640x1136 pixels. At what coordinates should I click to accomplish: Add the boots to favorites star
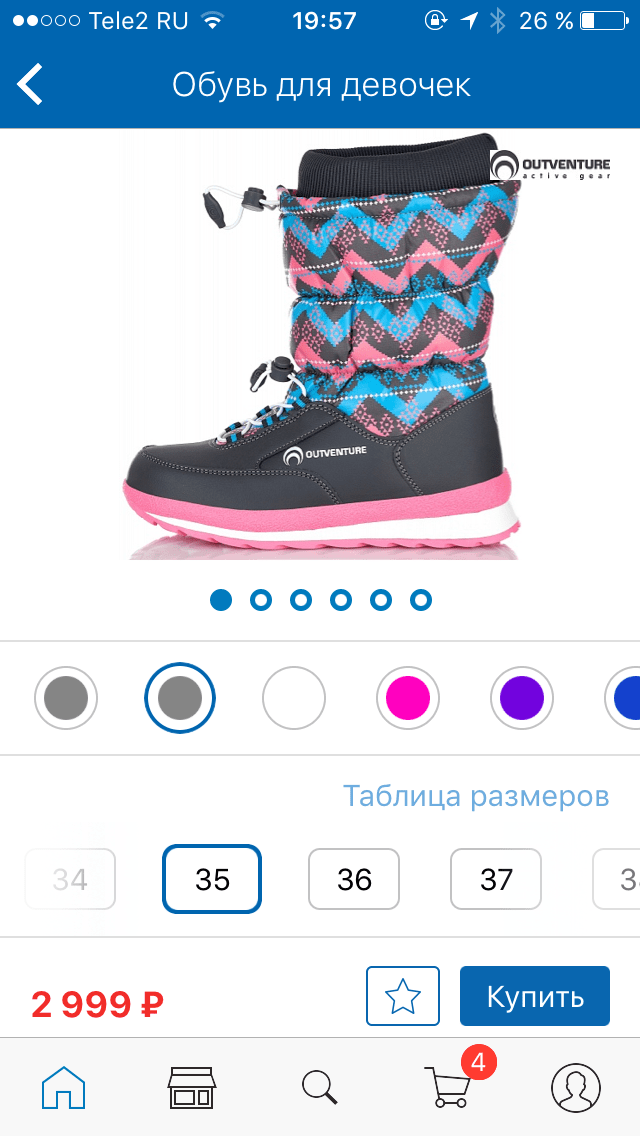click(x=403, y=996)
